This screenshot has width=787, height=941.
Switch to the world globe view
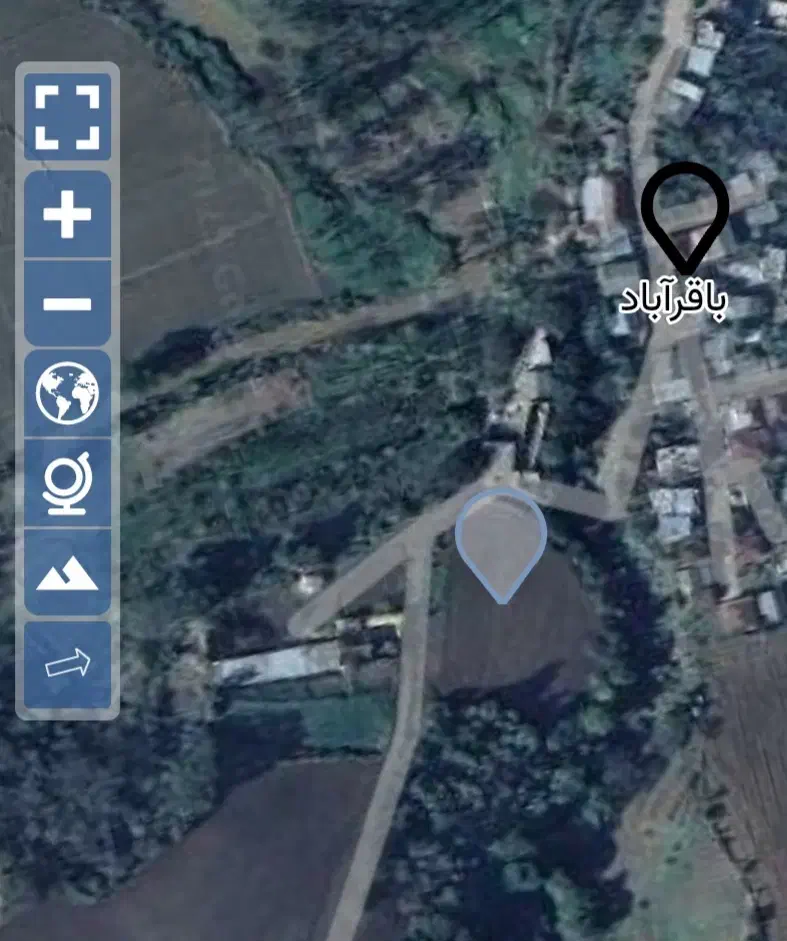[67, 393]
